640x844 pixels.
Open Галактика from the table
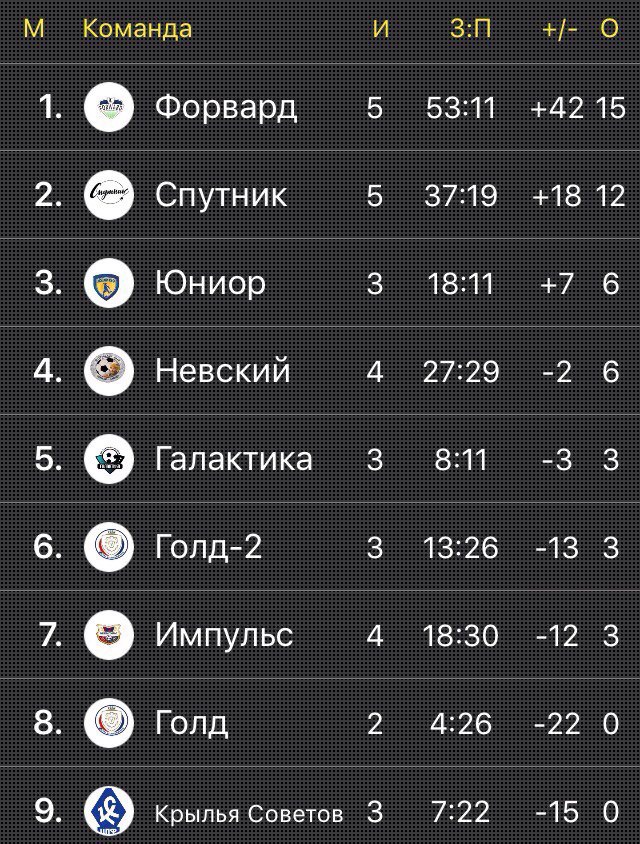pyautogui.click(x=233, y=459)
